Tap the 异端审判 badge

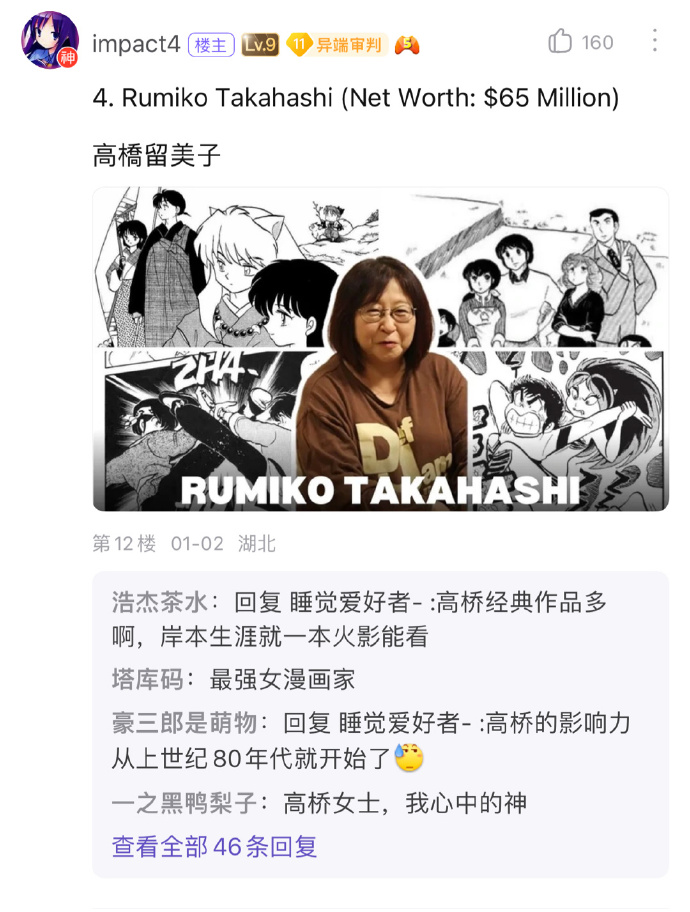tap(337, 45)
